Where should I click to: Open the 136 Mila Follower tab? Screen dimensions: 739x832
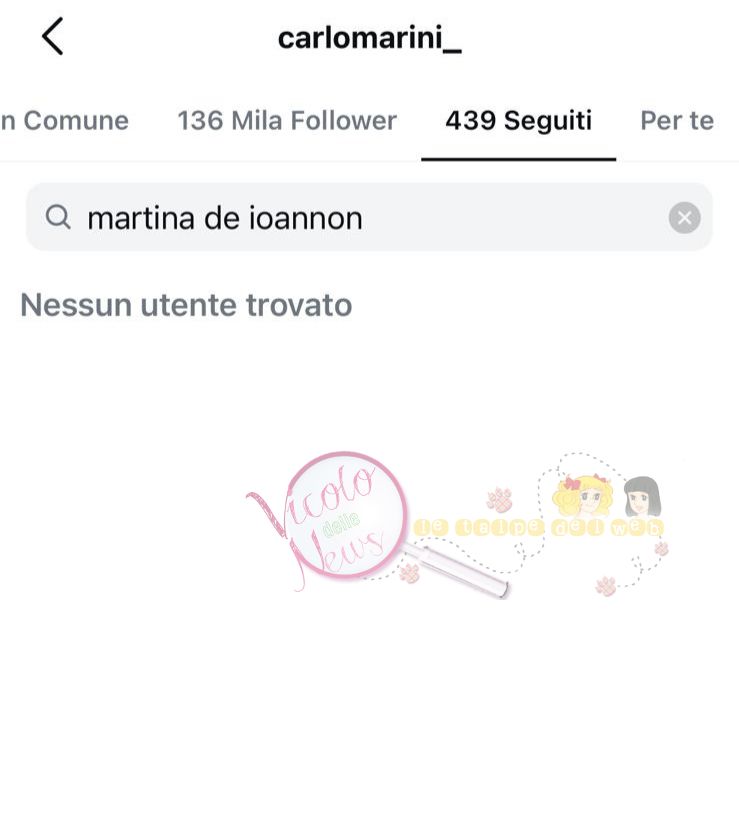(x=287, y=121)
